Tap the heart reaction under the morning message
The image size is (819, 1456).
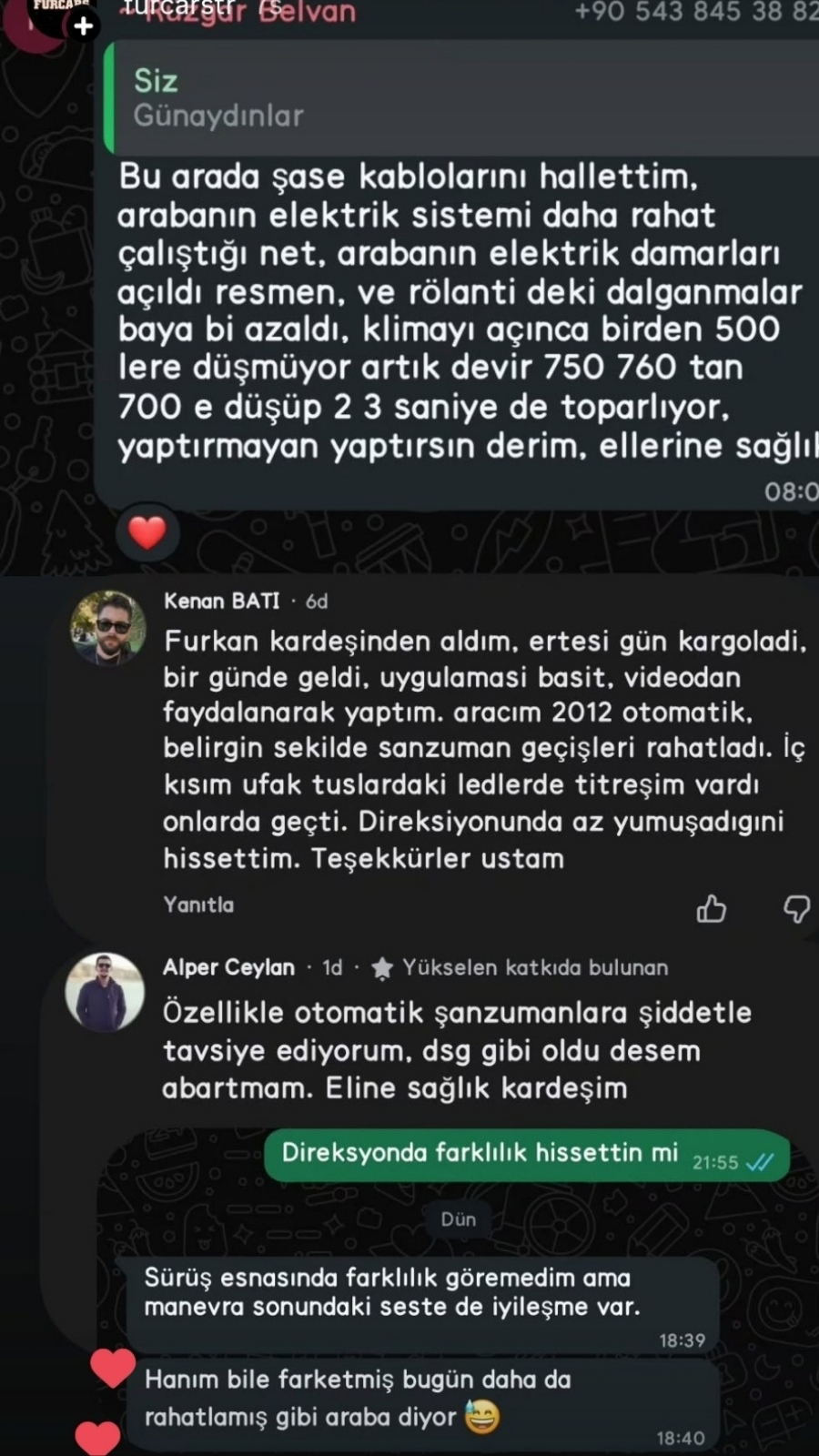(147, 532)
